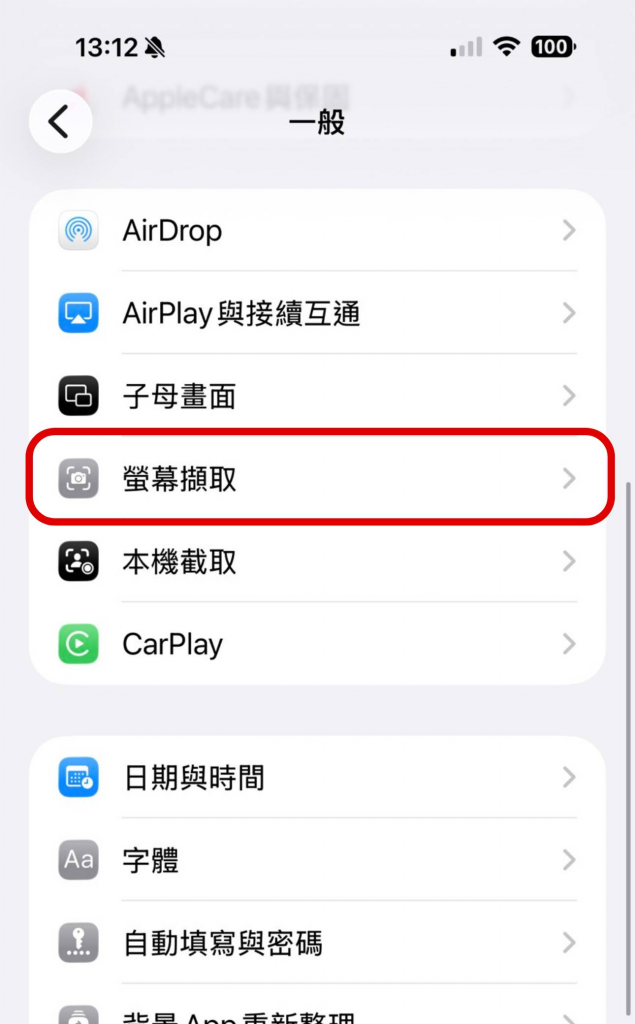Open 自動填寫與密碼 settings

pyautogui.click(x=316, y=943)
